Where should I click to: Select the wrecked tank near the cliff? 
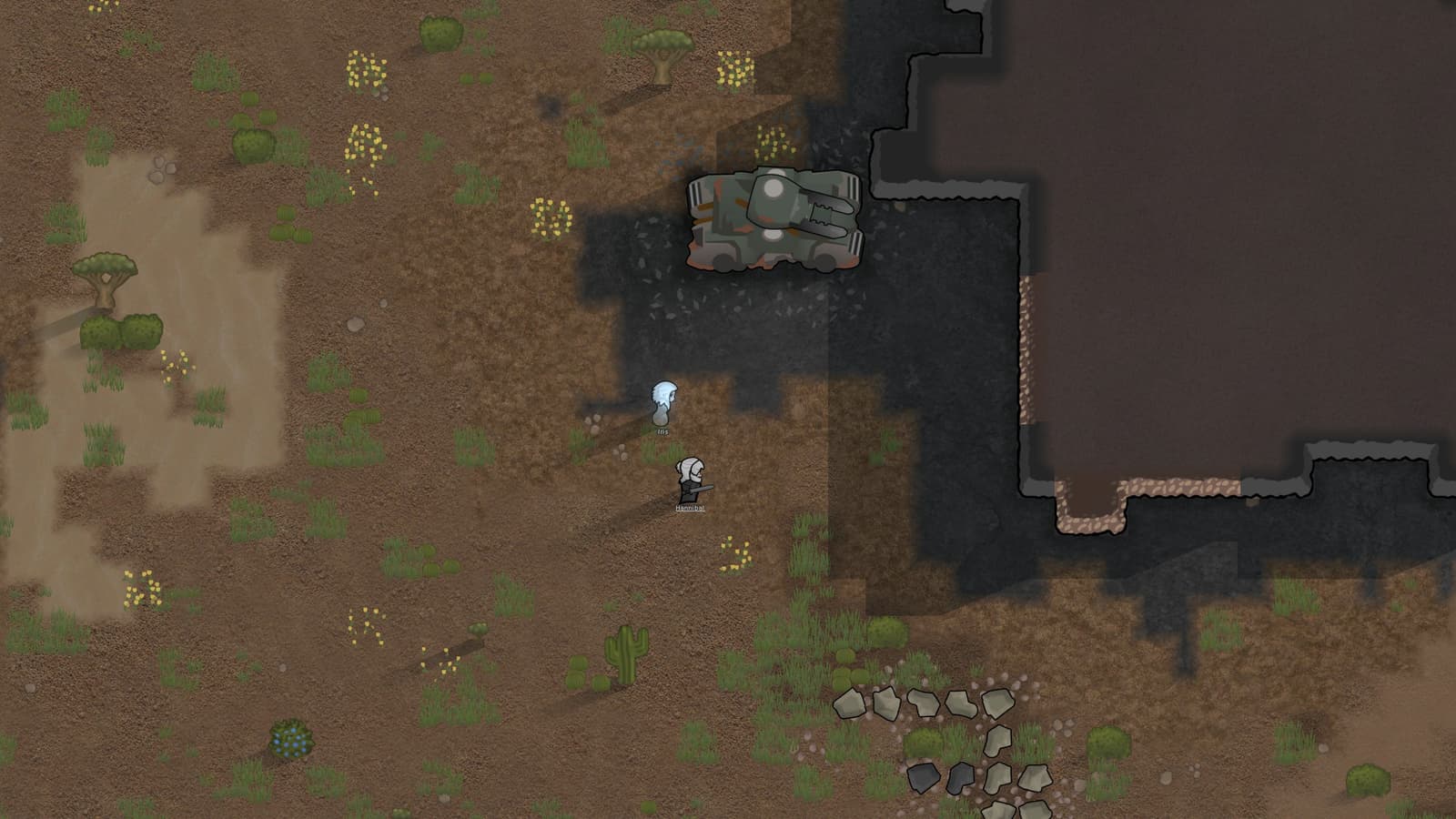pos(775,219)
